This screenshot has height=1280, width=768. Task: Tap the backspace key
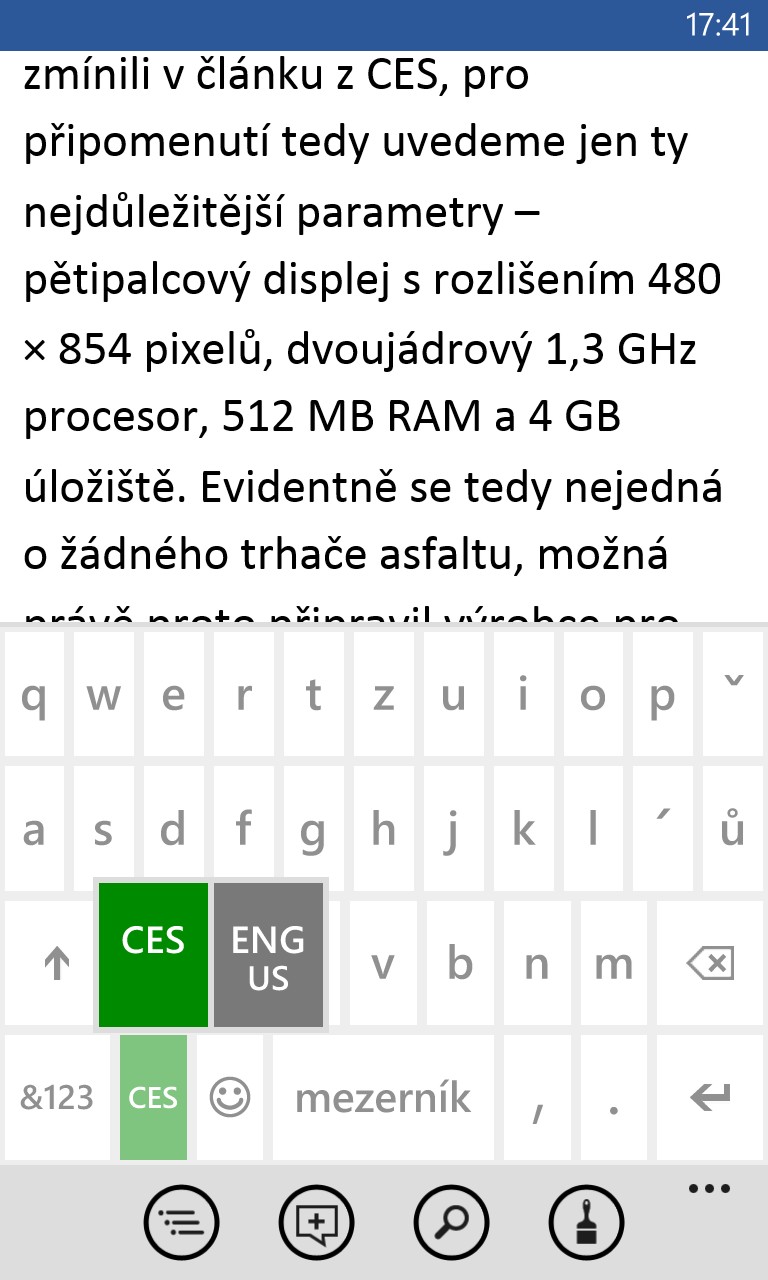coord(708,962)
